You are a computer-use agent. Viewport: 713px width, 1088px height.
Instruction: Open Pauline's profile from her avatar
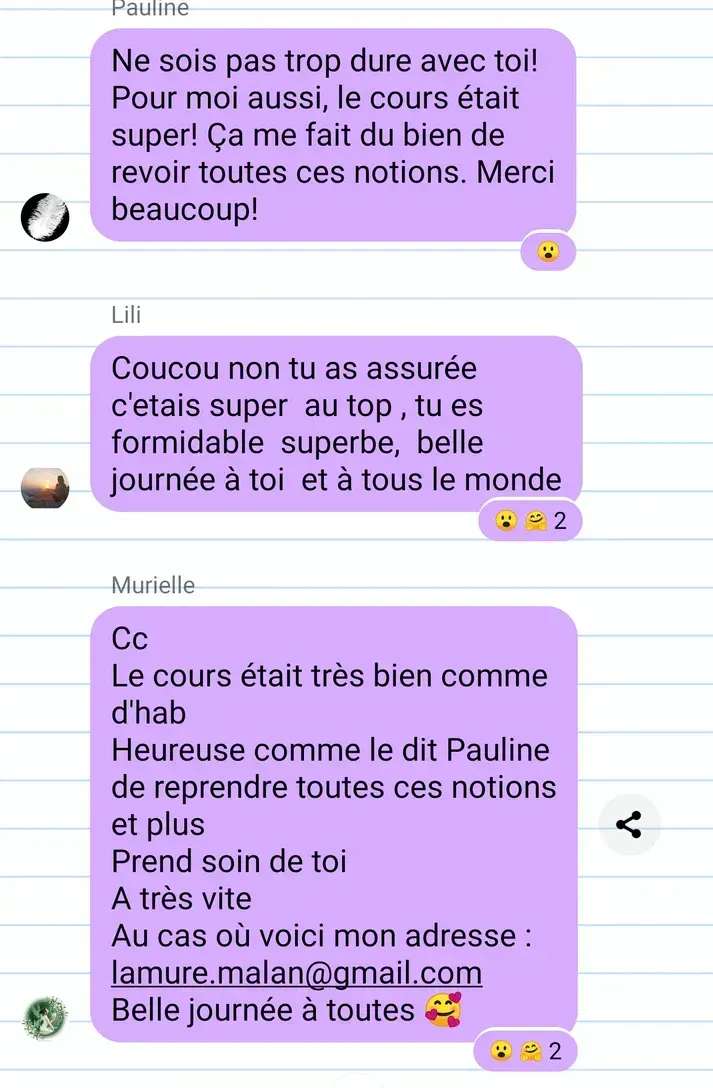point(45,217)
